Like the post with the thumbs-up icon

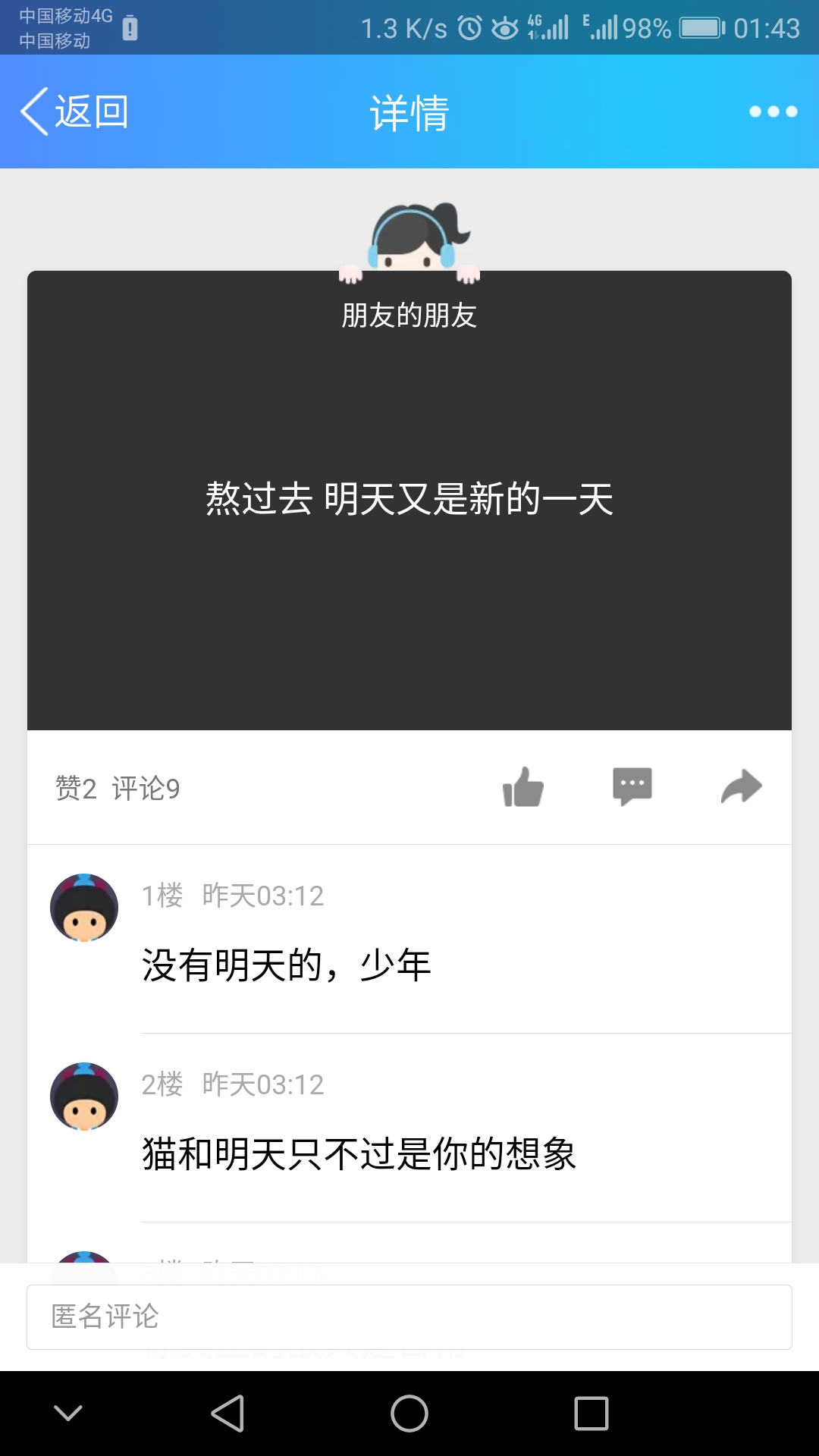(523, 787)
